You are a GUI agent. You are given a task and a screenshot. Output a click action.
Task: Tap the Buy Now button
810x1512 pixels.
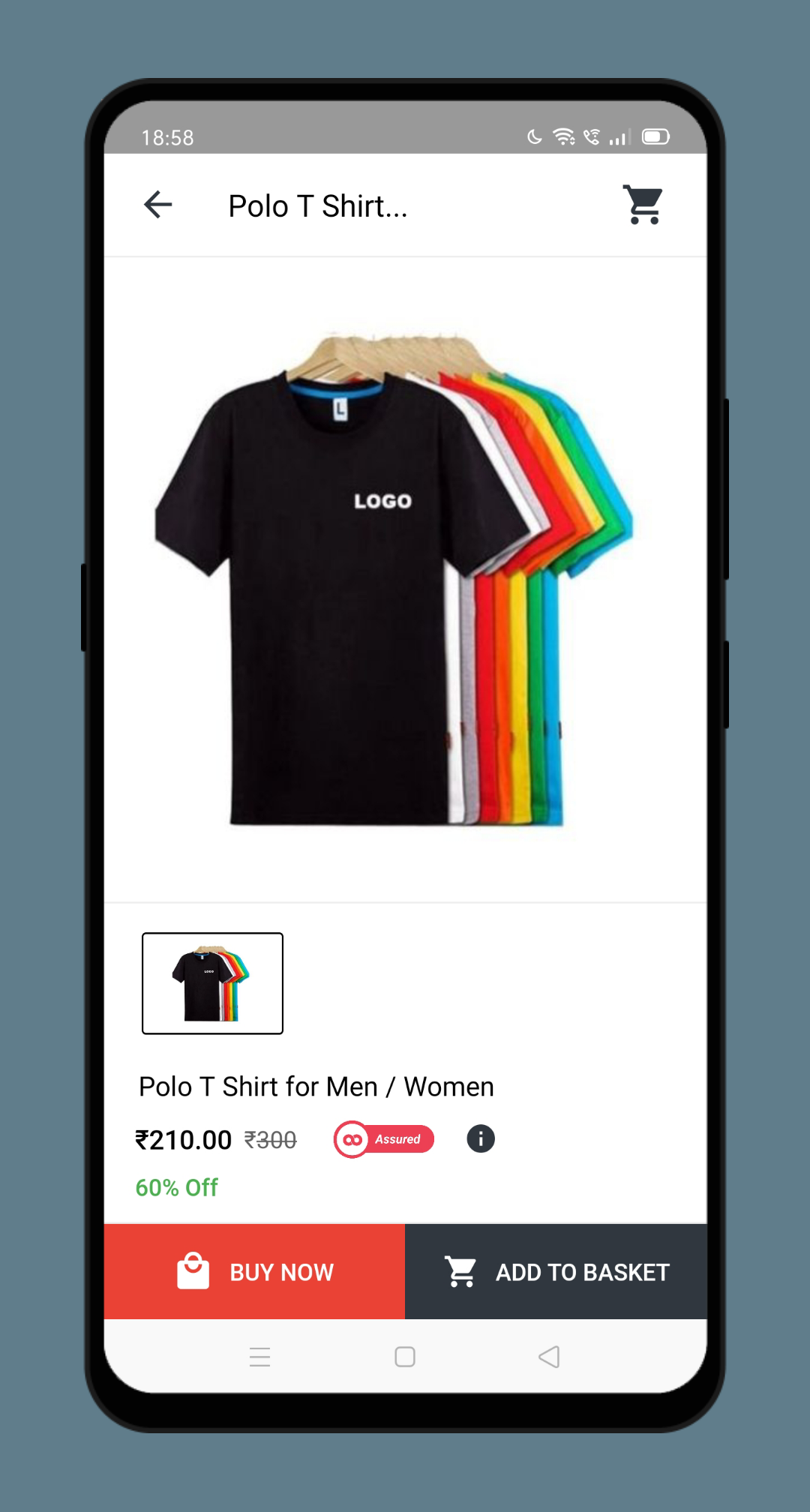255,1272
